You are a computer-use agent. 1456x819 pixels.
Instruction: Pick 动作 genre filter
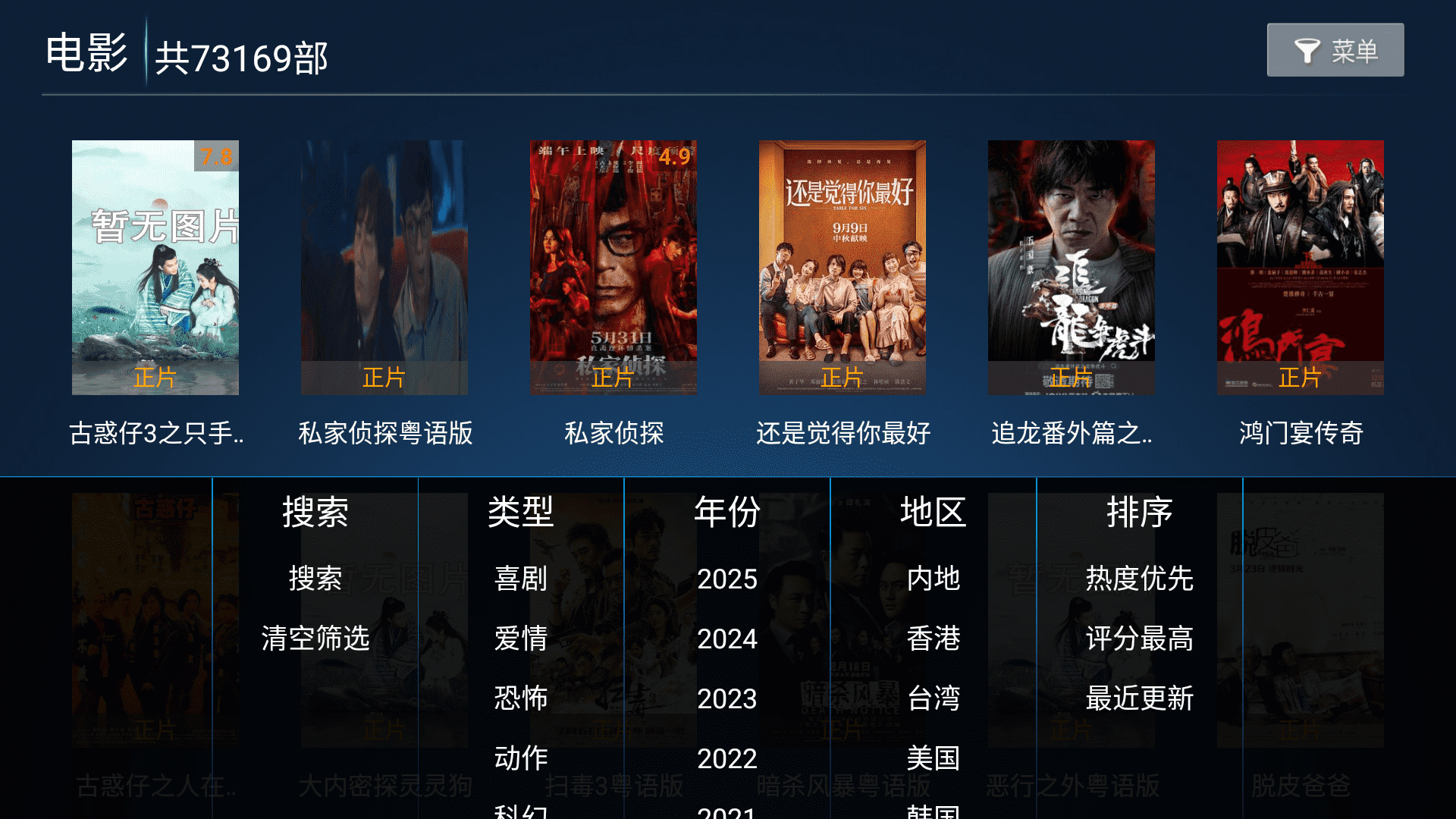tap(521, 758)
